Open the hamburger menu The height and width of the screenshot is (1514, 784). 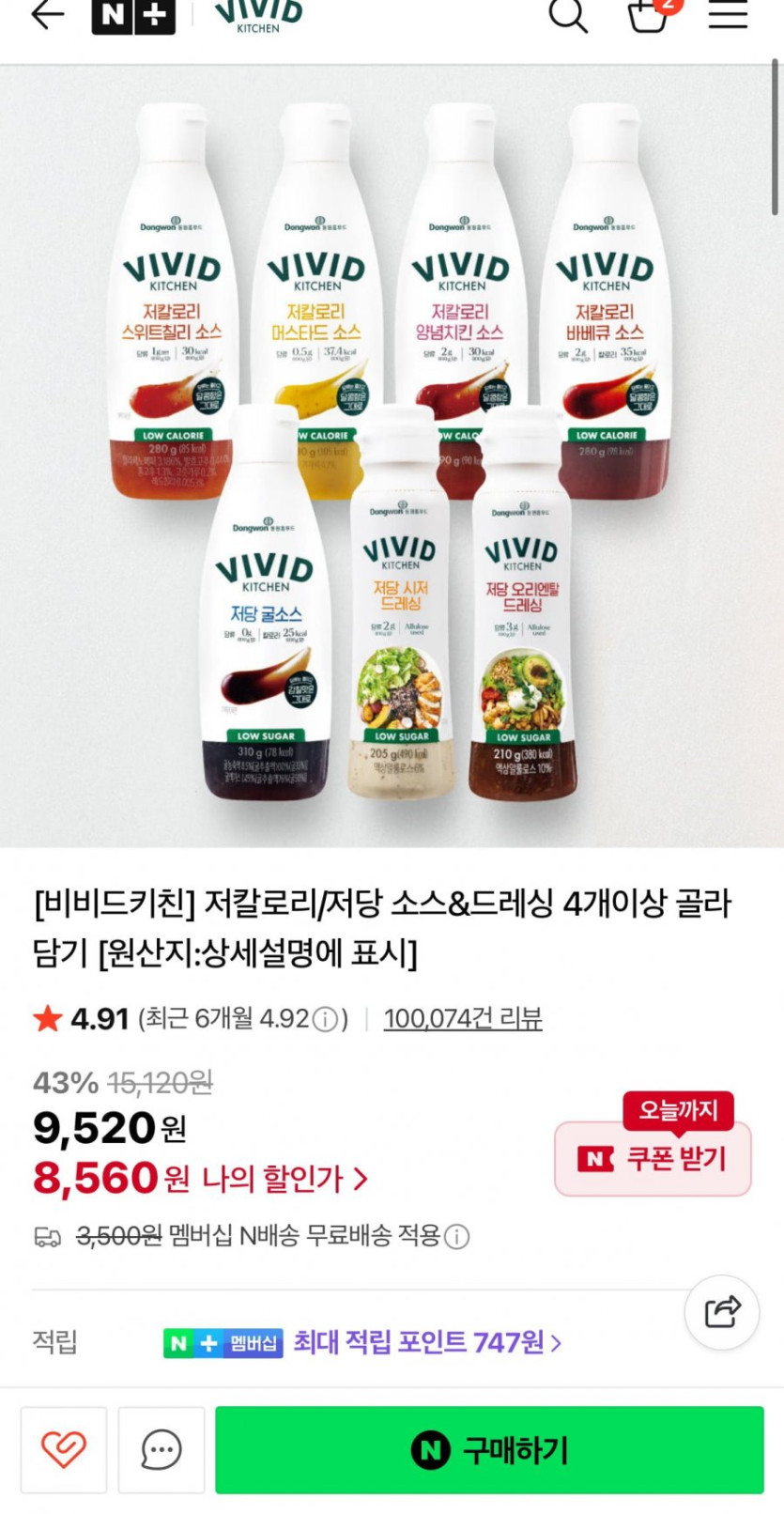pyautogui.click(x=728, y=15)
